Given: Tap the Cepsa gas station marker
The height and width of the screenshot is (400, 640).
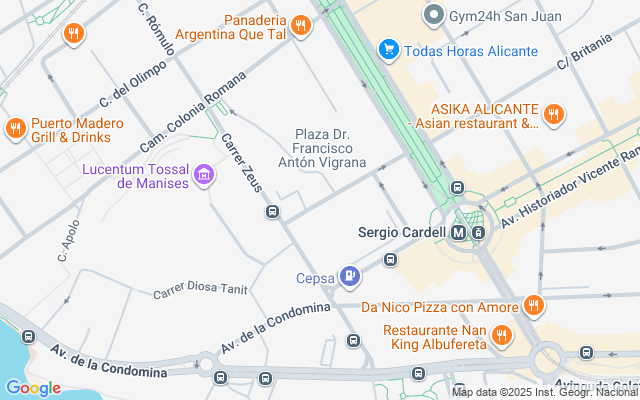Looking at the screenshot, I should coord(349,275).
